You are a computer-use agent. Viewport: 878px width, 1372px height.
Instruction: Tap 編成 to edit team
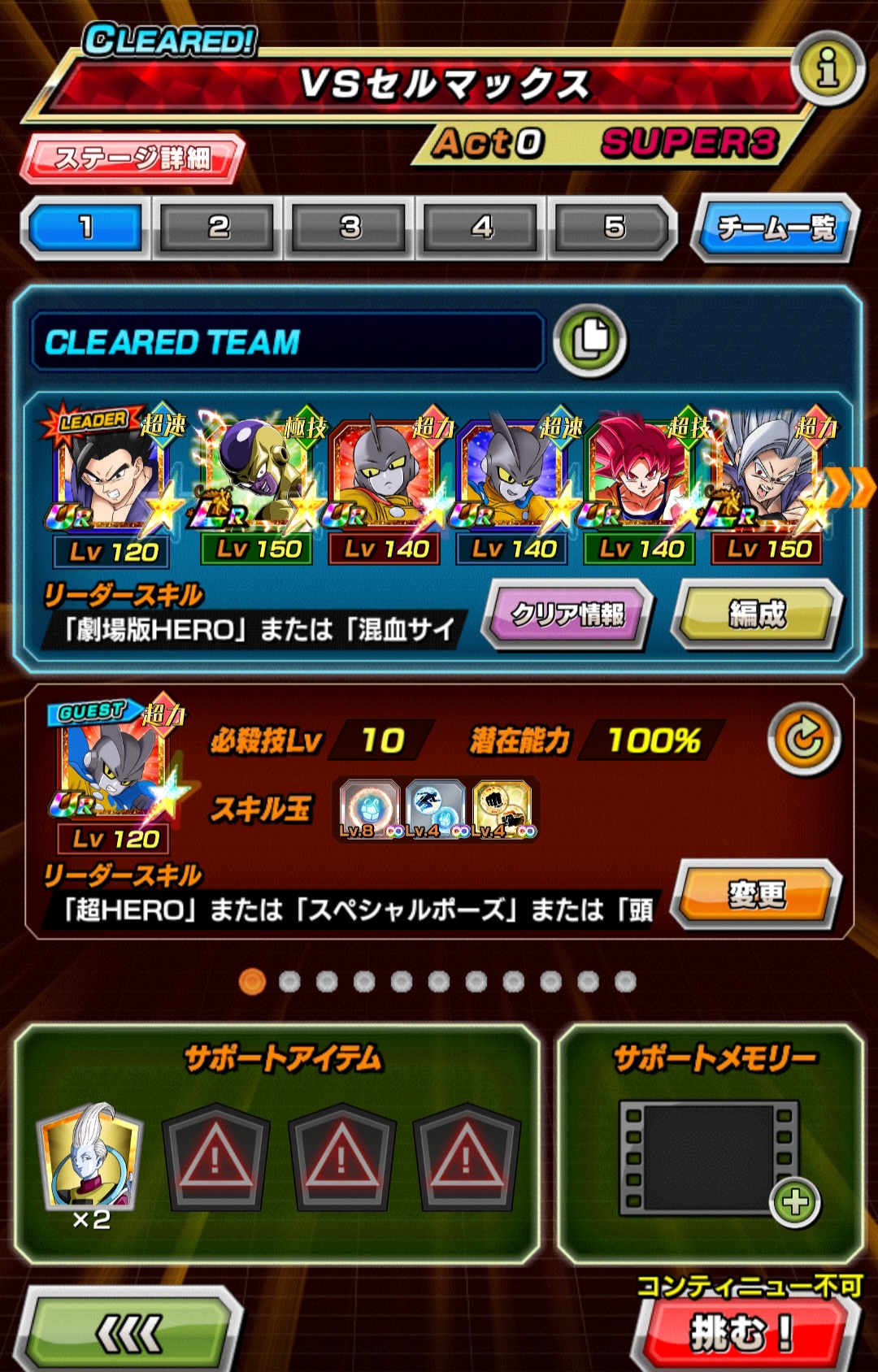point(758,614)
